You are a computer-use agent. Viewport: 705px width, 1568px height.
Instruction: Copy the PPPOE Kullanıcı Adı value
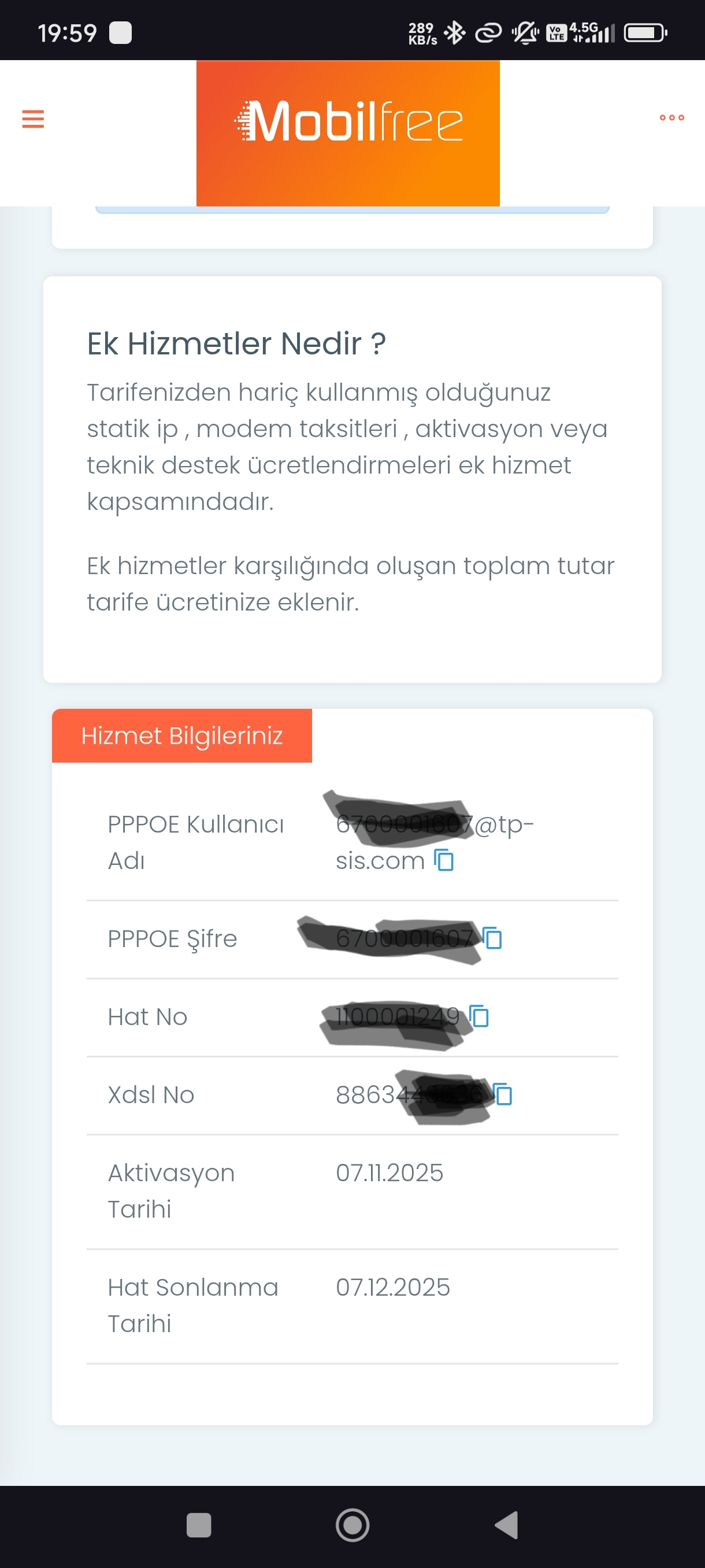point(444,860)
